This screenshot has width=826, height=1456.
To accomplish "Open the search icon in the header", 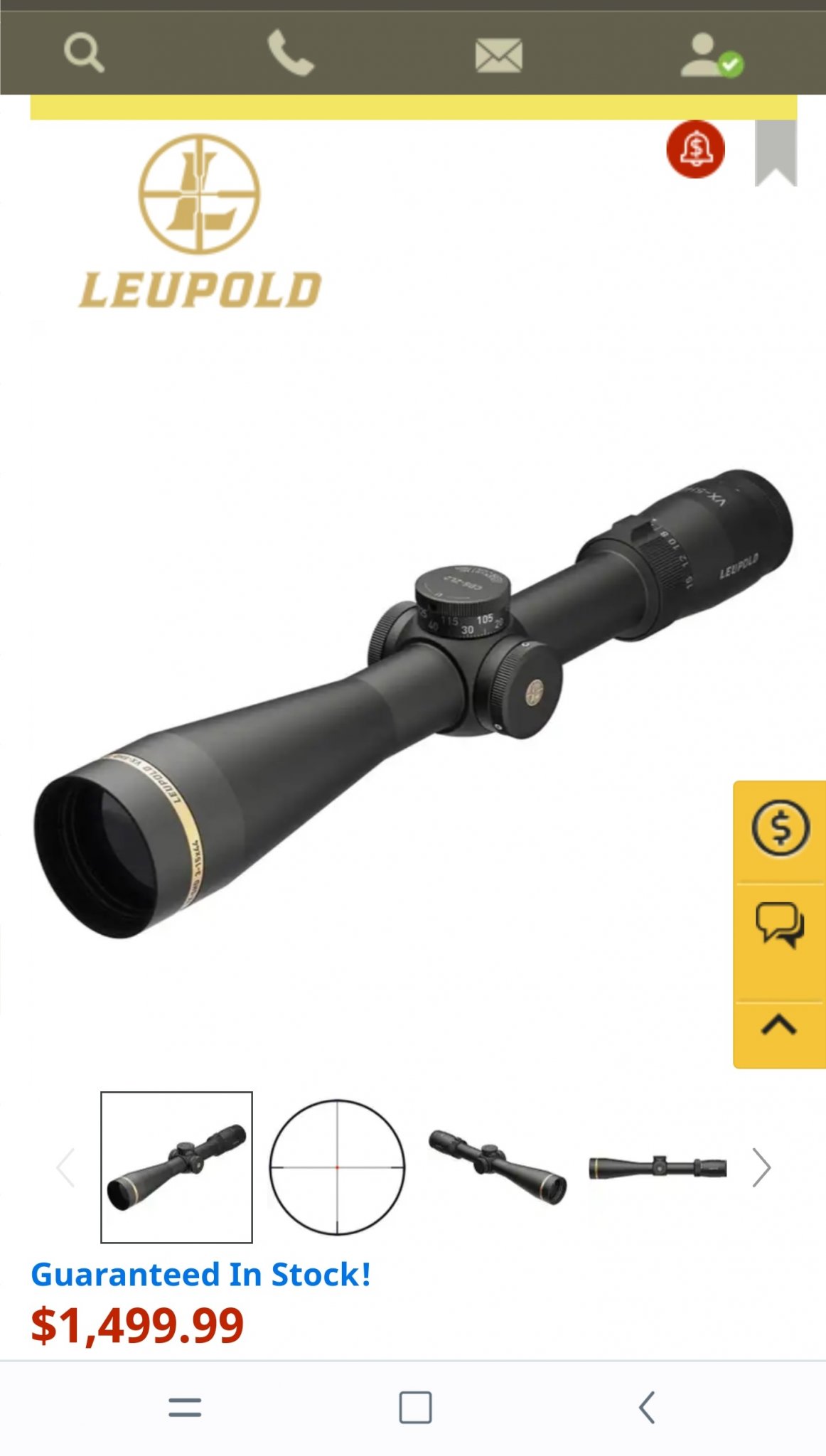I will click(x=84, y=53).
